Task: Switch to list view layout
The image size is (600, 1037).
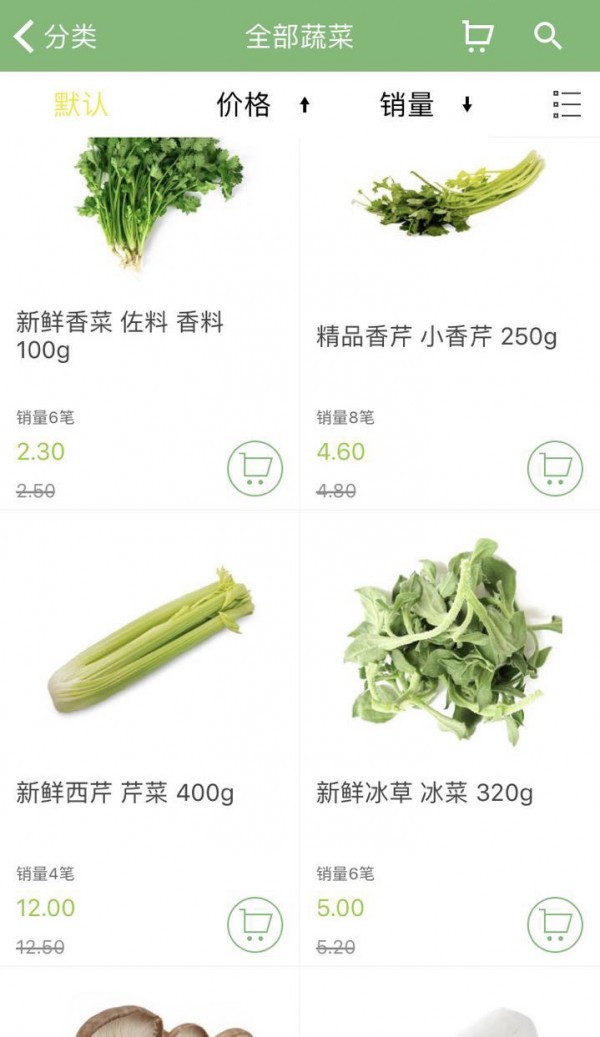Action: [x=566, y=104]
